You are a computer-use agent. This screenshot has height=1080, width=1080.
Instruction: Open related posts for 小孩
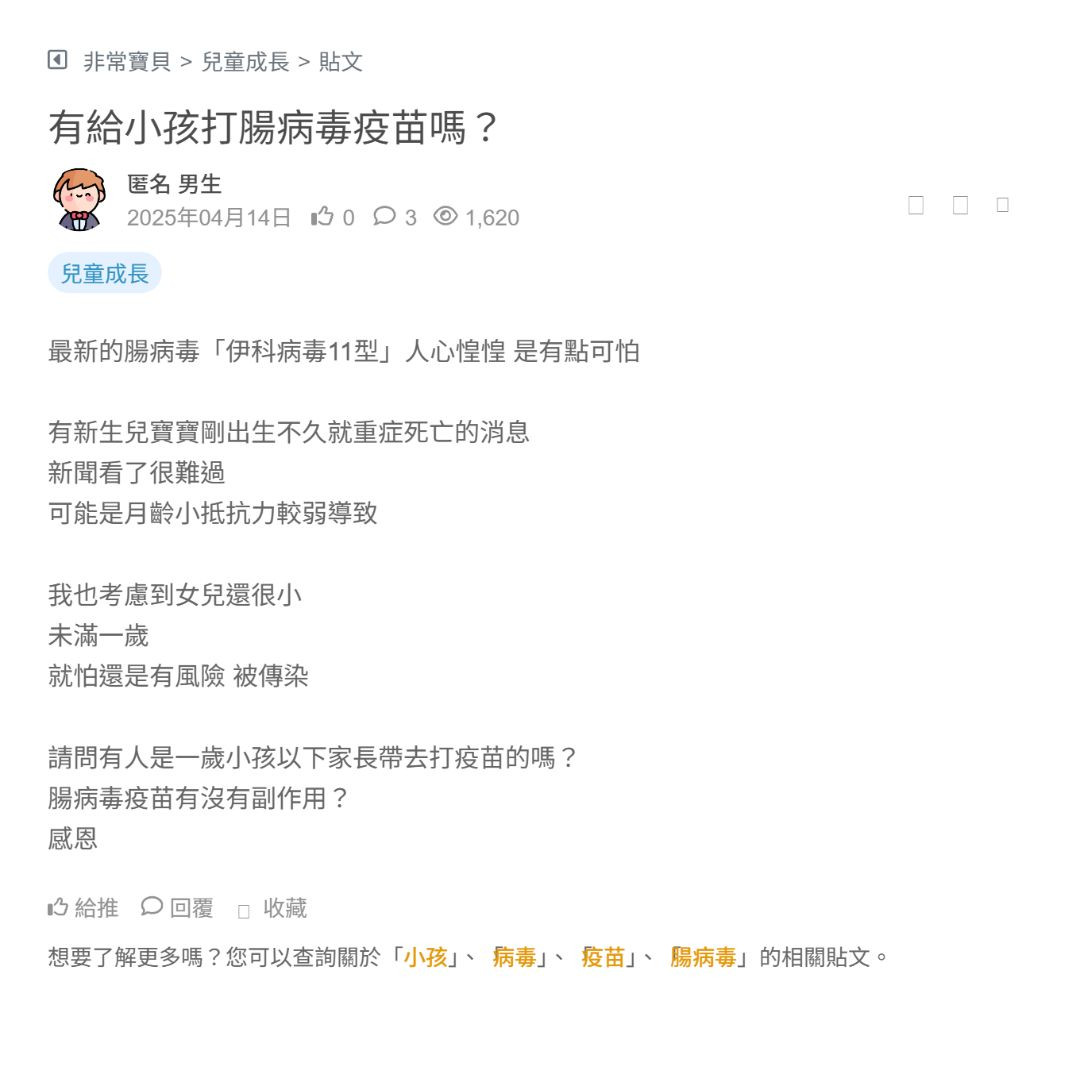pos(425,957)
